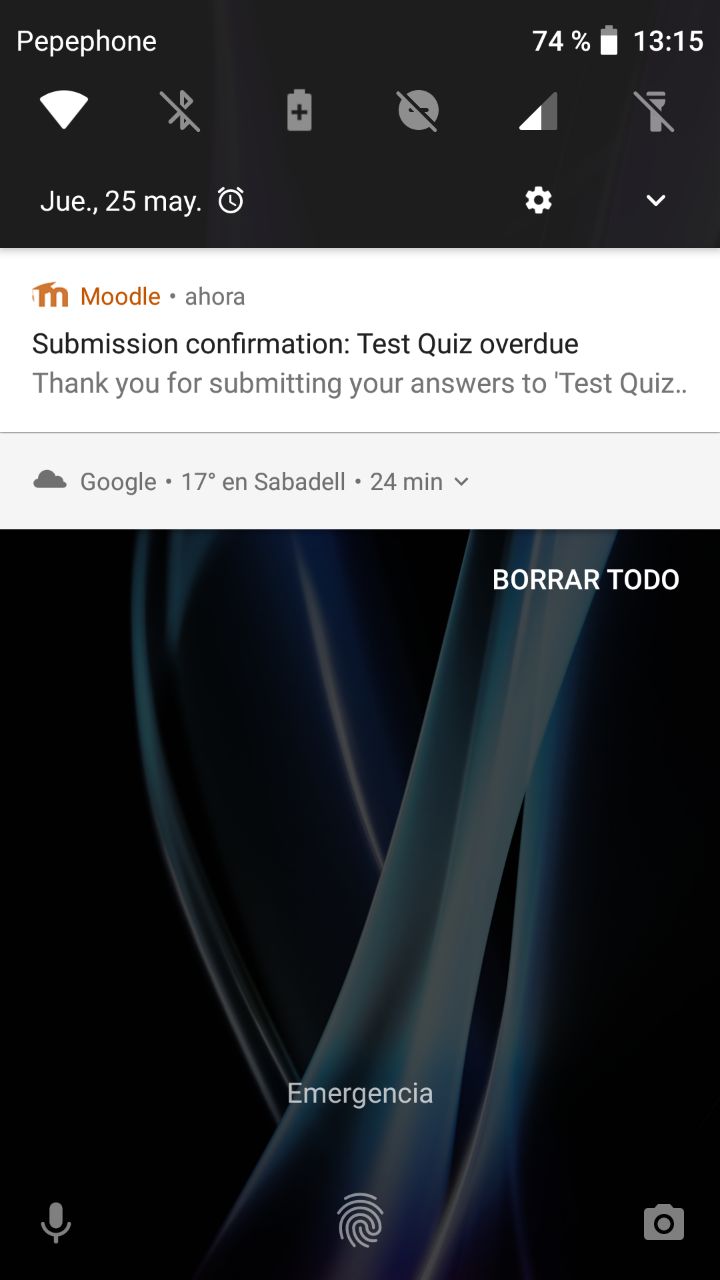The image size is (720, 1280).
Task: Open the camera shortcut
Action: [664, 1222]
